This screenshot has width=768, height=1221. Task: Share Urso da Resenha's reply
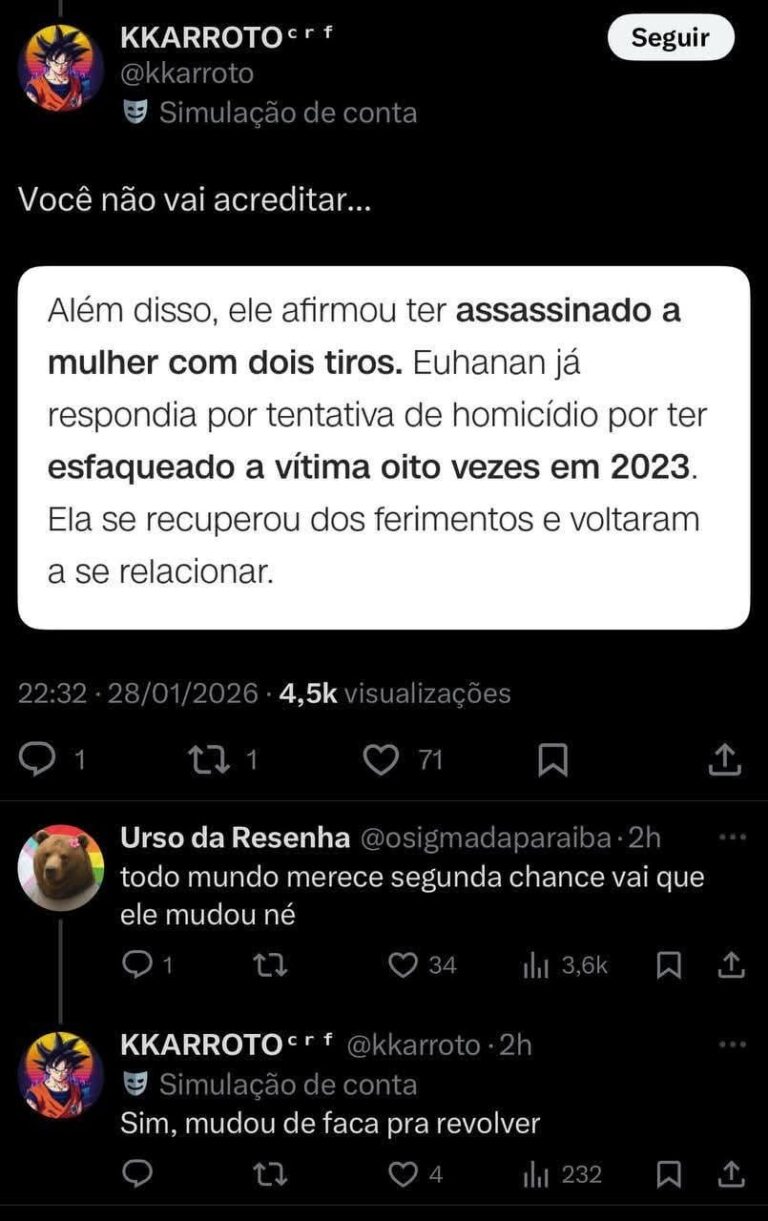[731, 965]
